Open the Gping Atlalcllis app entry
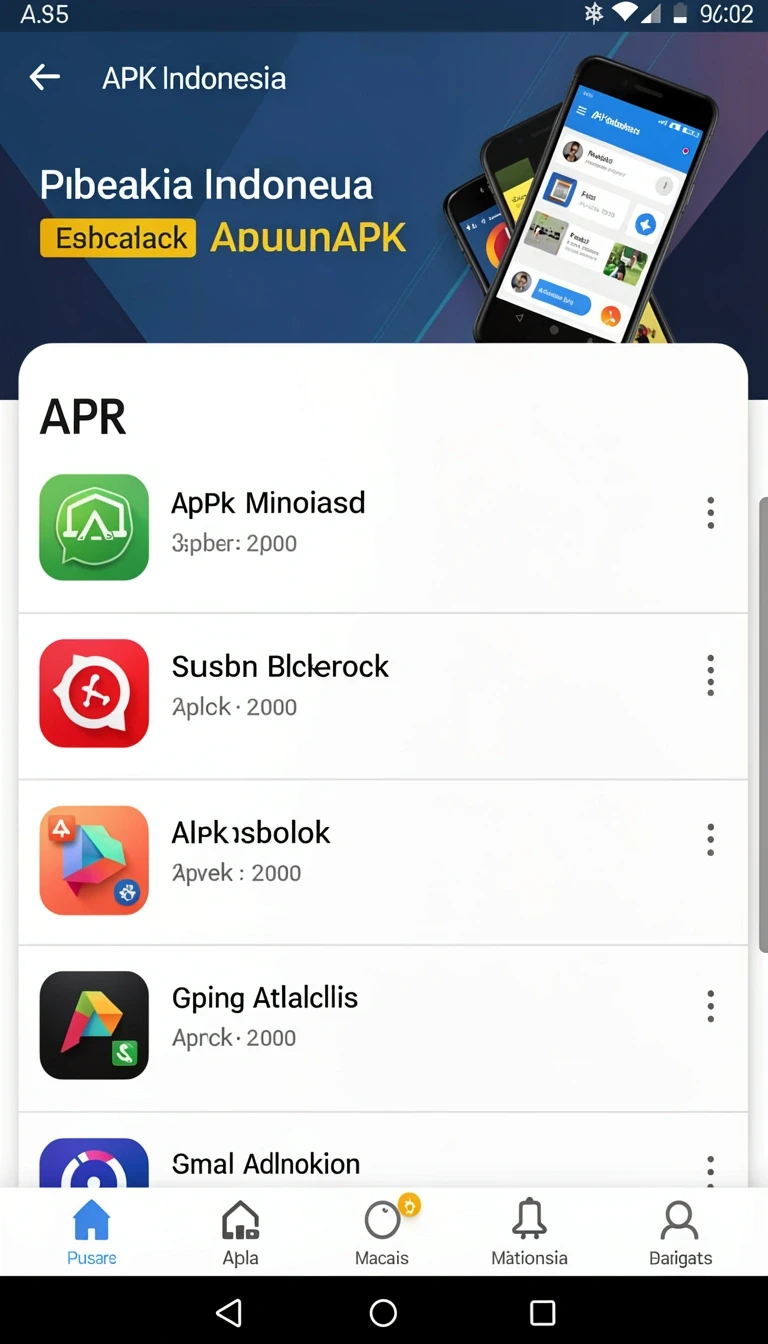Viewport: 768px width, 1344px height. [x=383, y=1026]
